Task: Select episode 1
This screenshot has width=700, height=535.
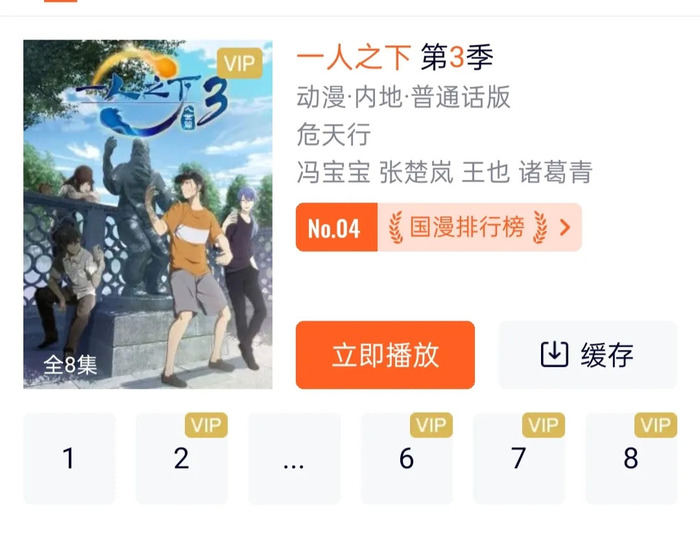Action: coord(69,459)
